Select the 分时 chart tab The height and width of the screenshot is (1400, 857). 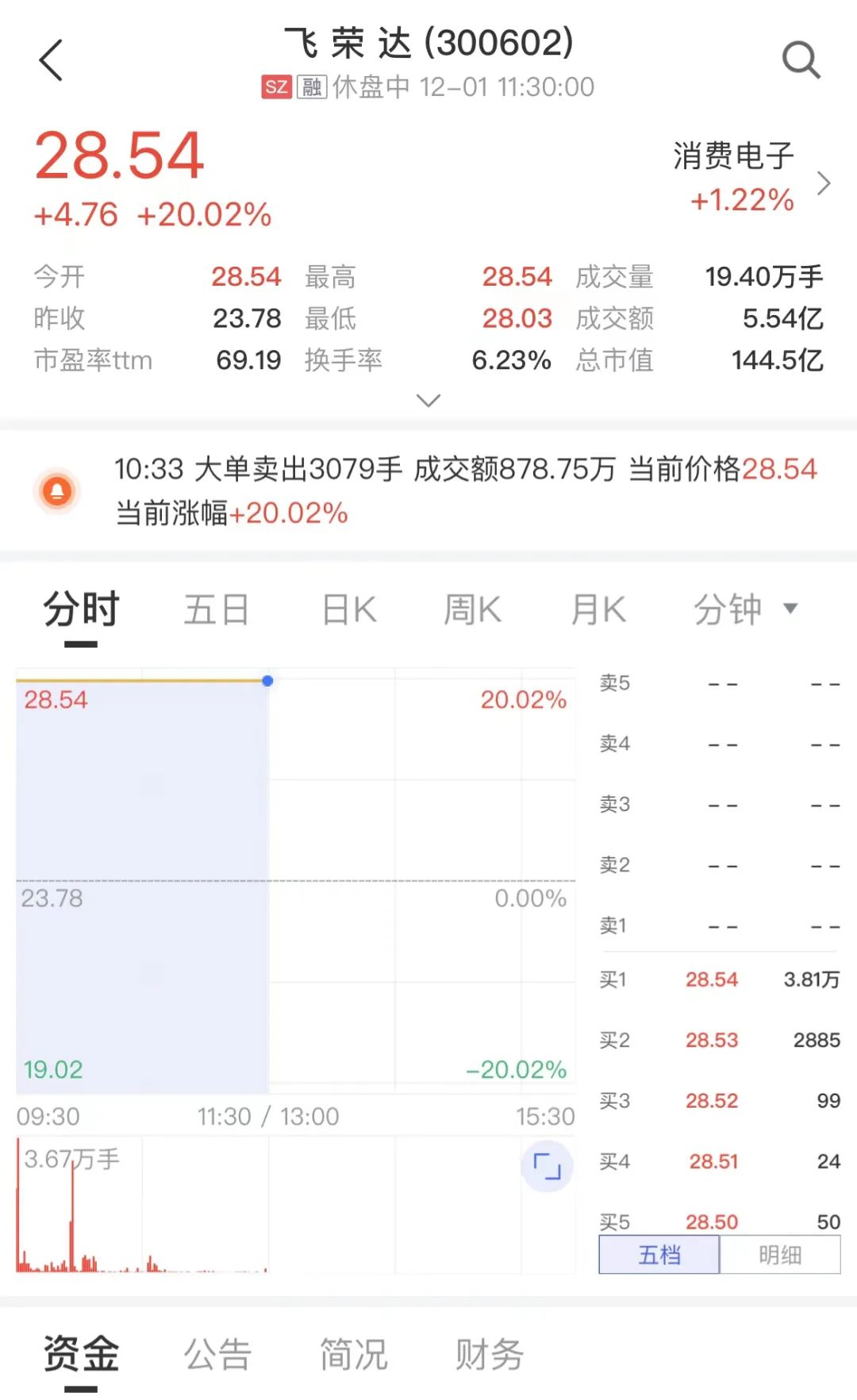coord(81,611)
